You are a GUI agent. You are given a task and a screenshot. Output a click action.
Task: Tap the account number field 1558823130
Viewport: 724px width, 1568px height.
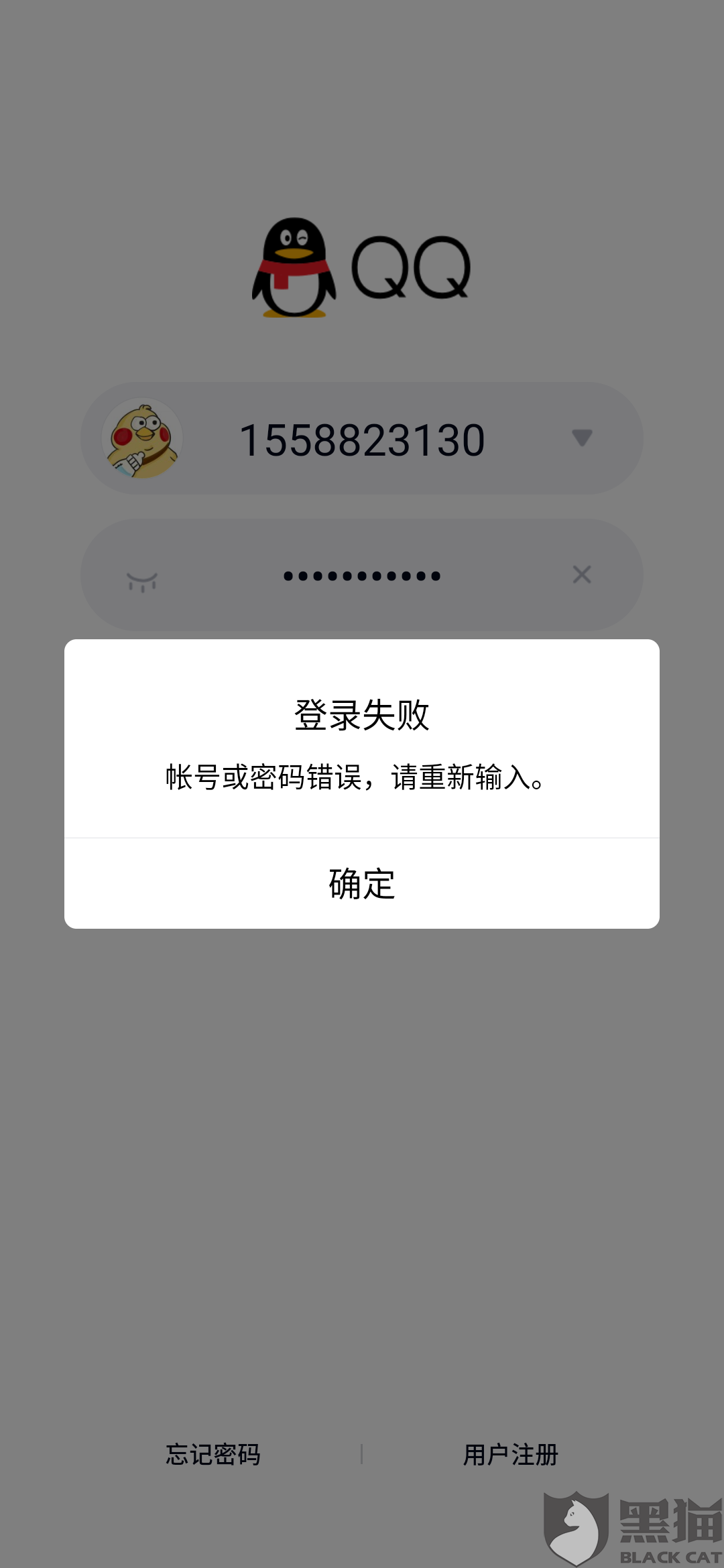coord(362,439)
